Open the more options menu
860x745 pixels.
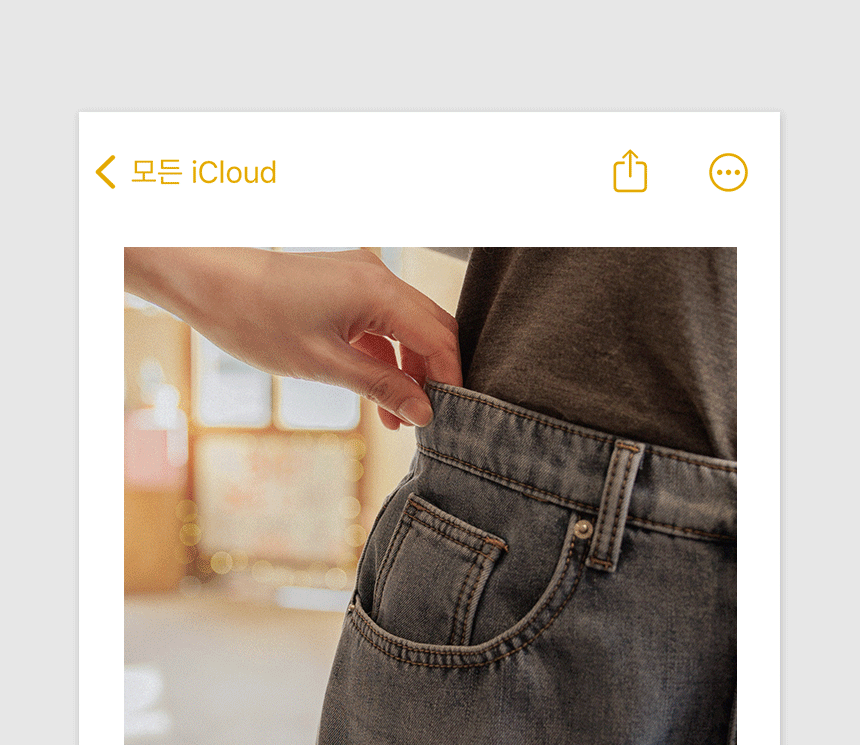pos(728,173)
